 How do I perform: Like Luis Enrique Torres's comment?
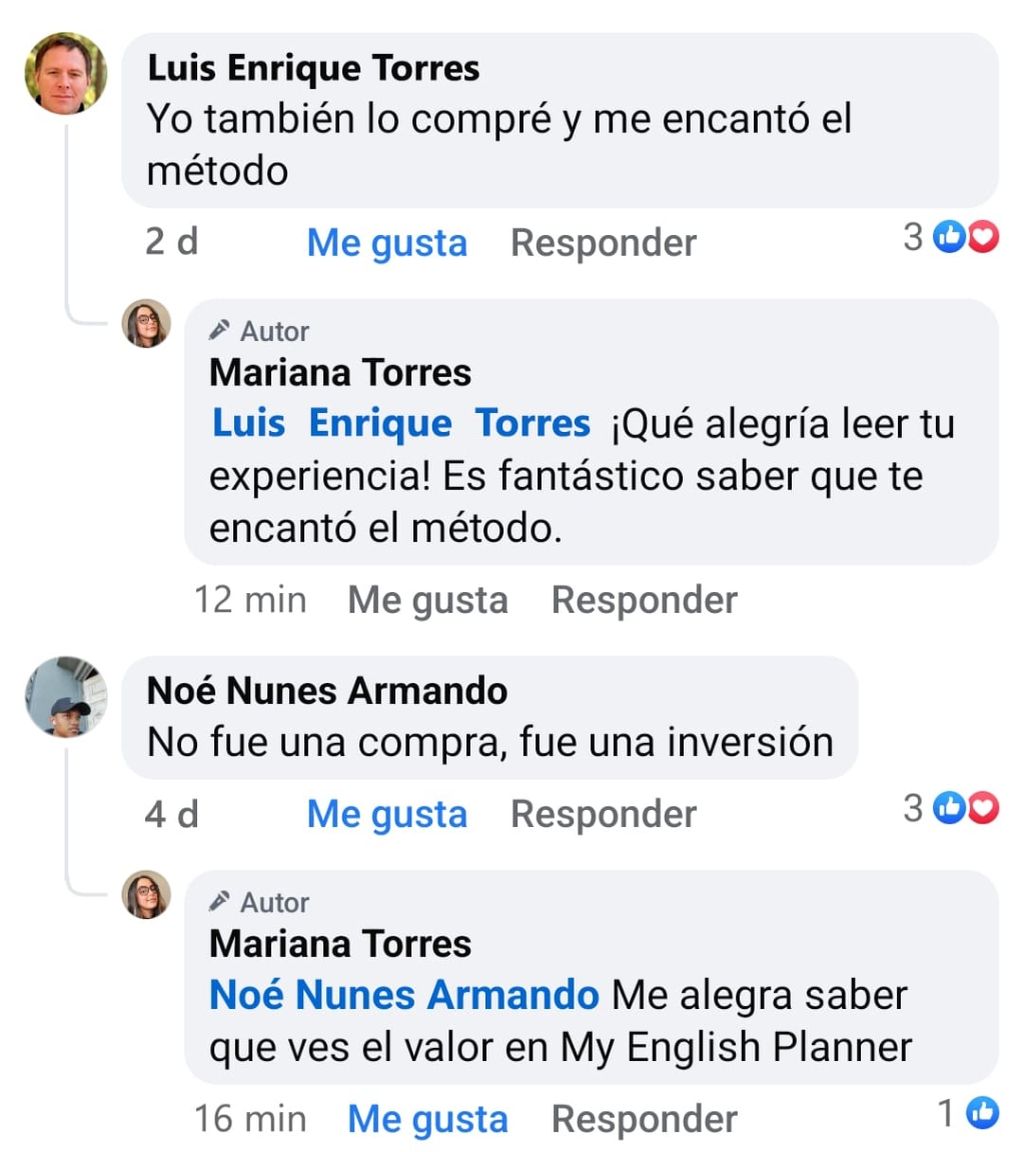pos(386,243)
